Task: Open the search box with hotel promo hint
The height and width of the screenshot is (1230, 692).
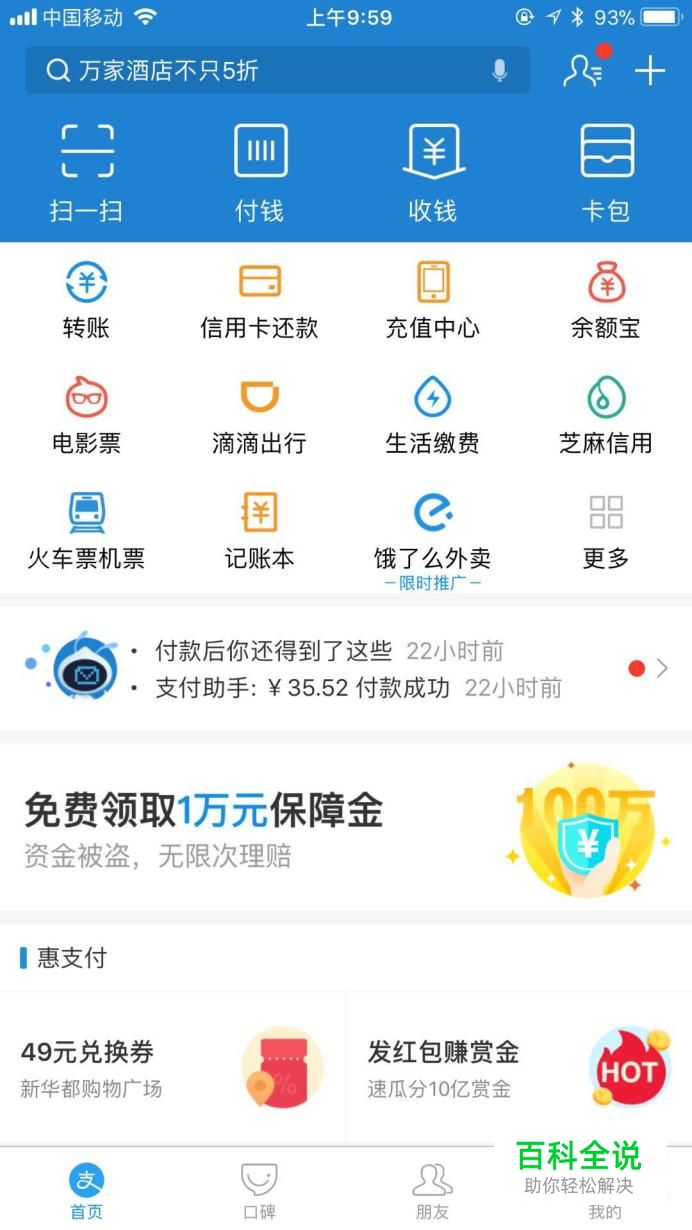Action: [277, 70]
